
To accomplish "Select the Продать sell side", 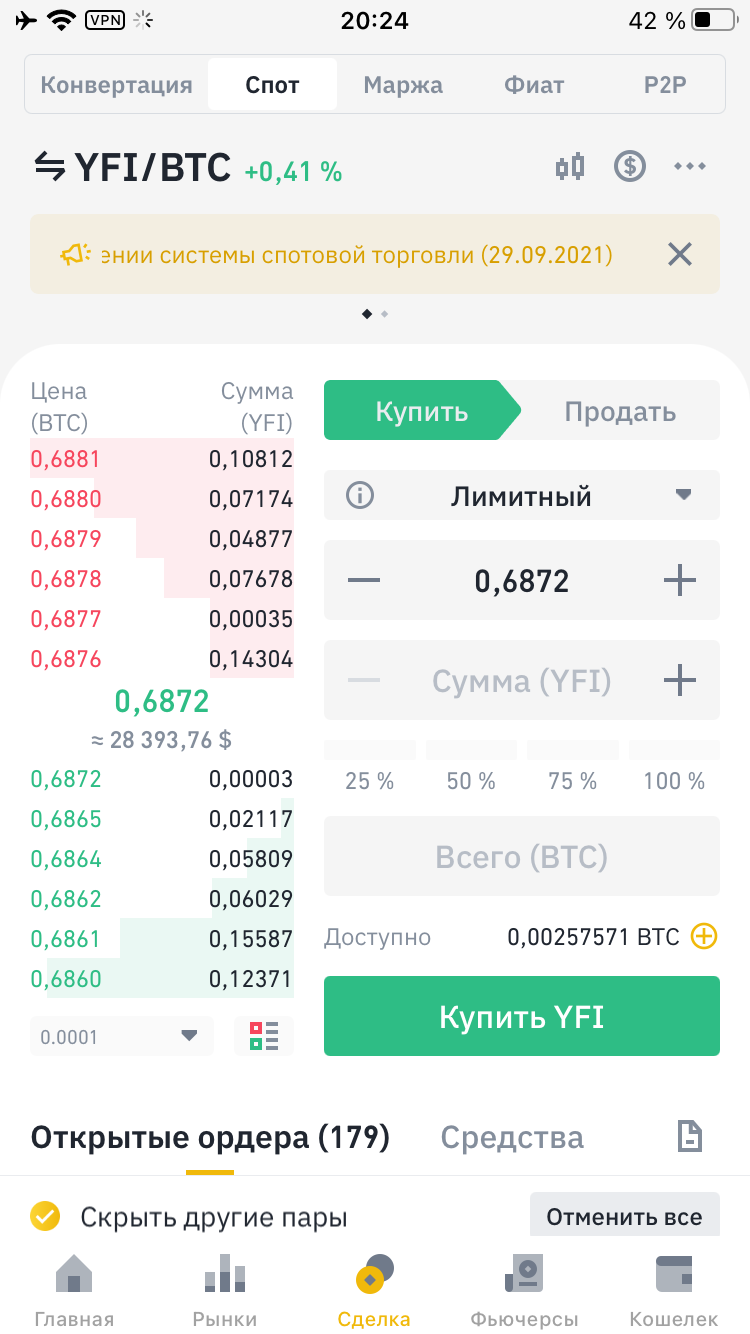I will pos(620,411).
